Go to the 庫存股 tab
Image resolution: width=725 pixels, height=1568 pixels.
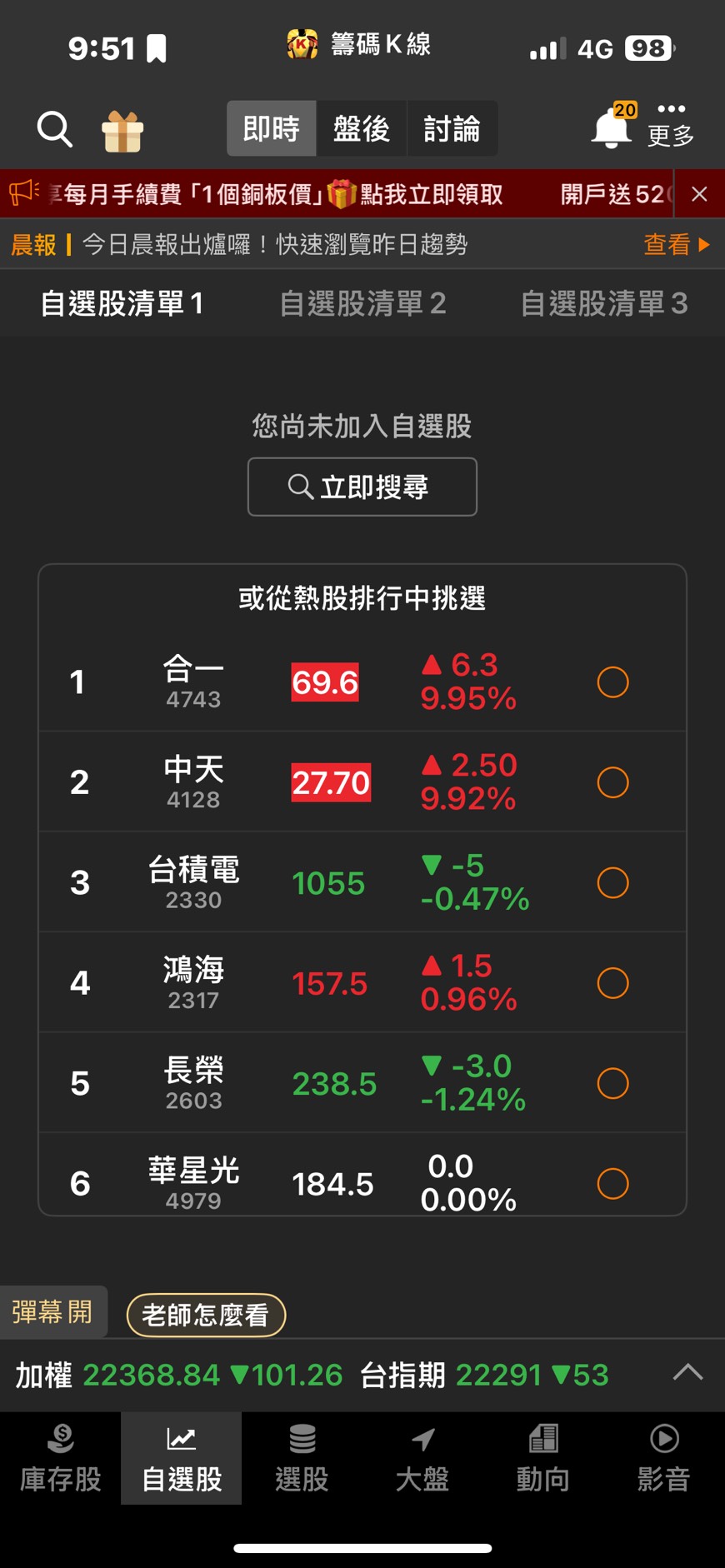[x=61, y=1458]
